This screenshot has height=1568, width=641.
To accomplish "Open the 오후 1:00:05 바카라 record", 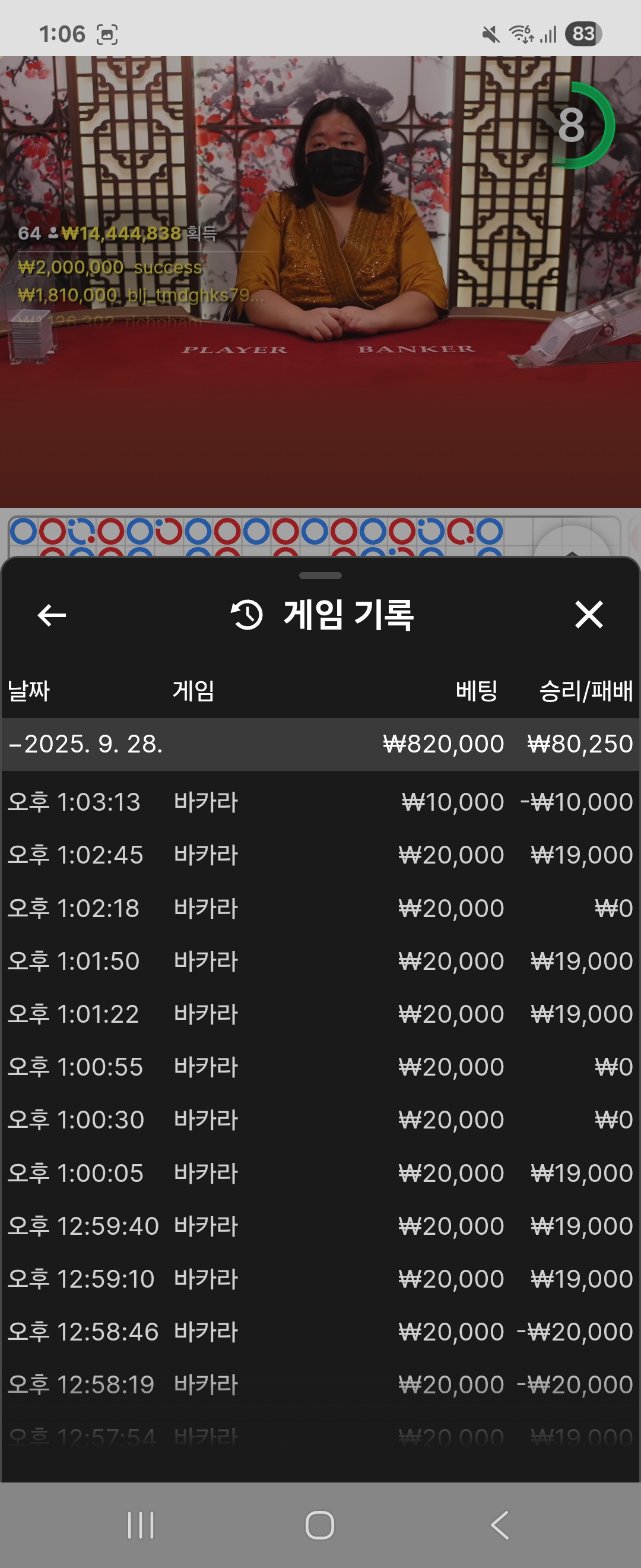I will (320, 1173).
